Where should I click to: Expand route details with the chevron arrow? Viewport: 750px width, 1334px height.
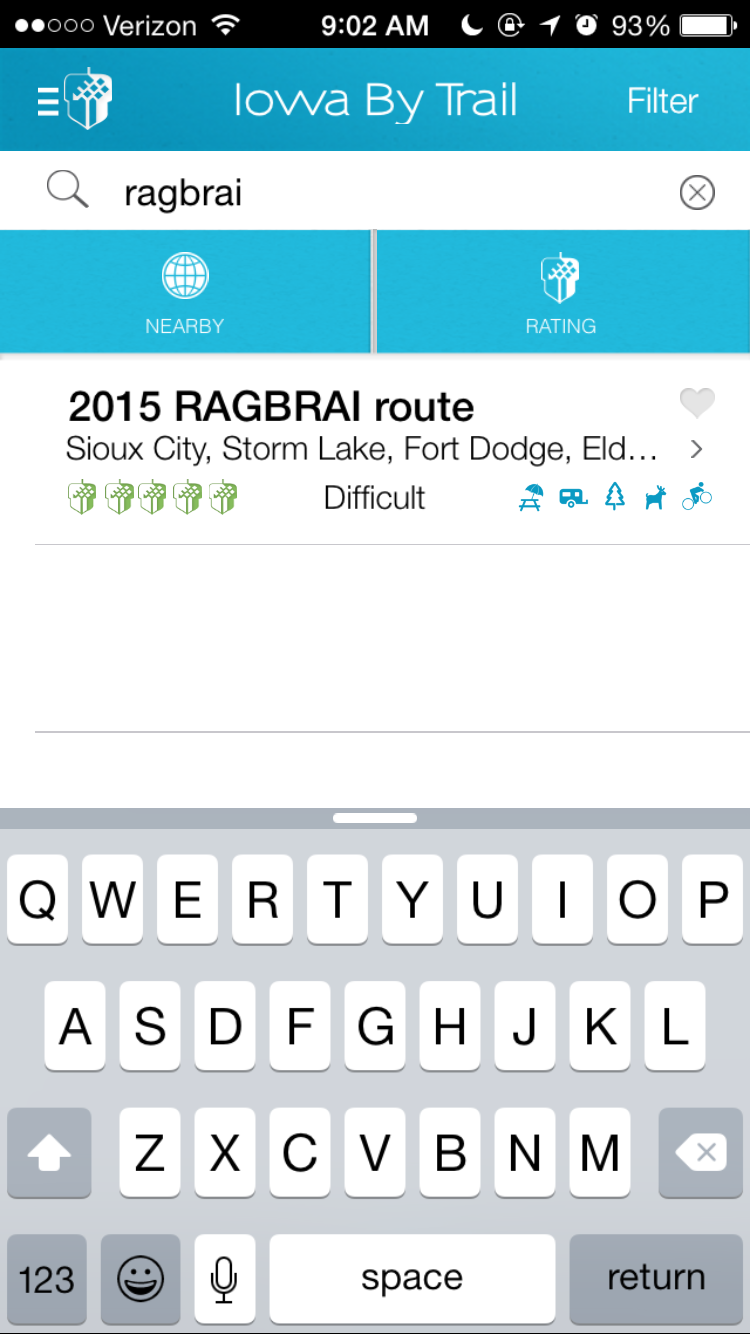(697, 450)
